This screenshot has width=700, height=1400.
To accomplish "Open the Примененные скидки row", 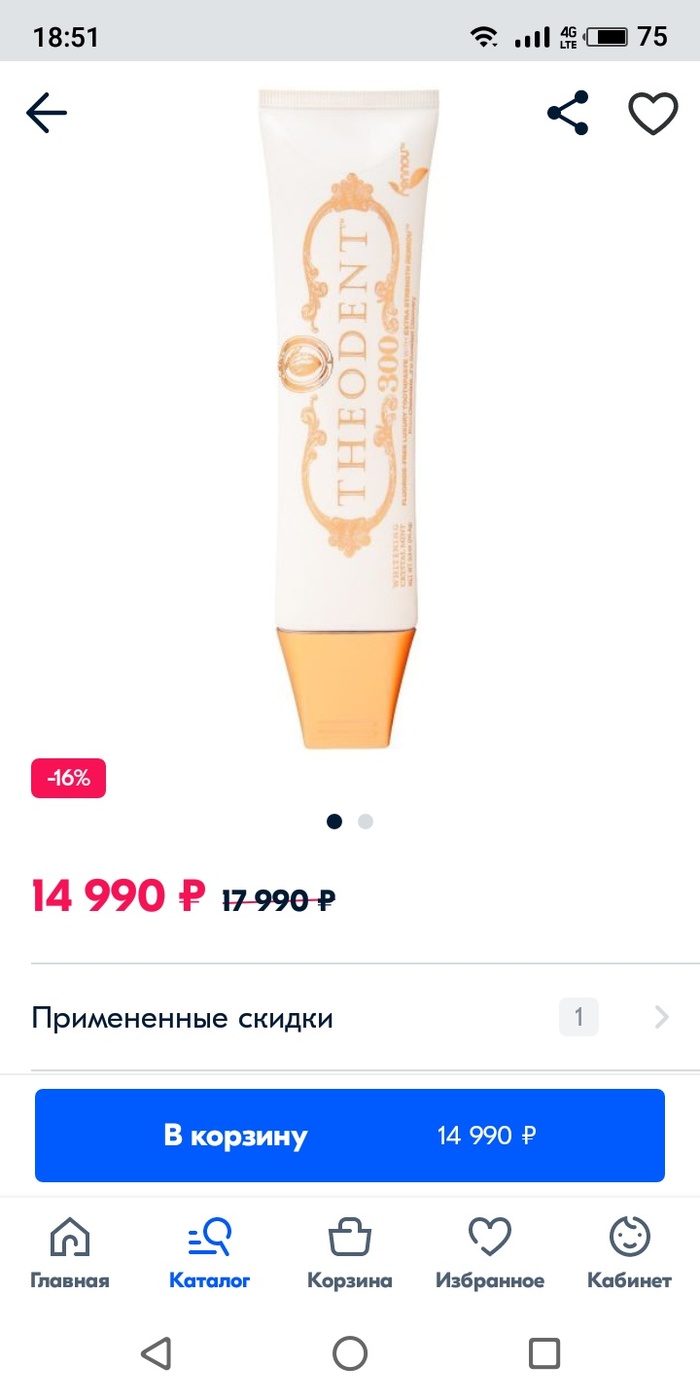I will click(x=350, y=1018).
